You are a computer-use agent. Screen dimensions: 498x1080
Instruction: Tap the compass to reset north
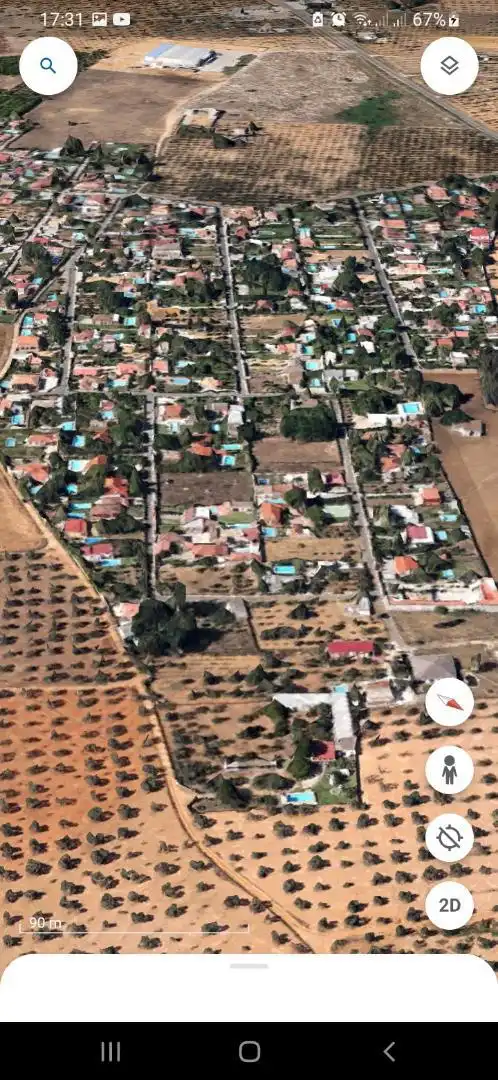449,702
